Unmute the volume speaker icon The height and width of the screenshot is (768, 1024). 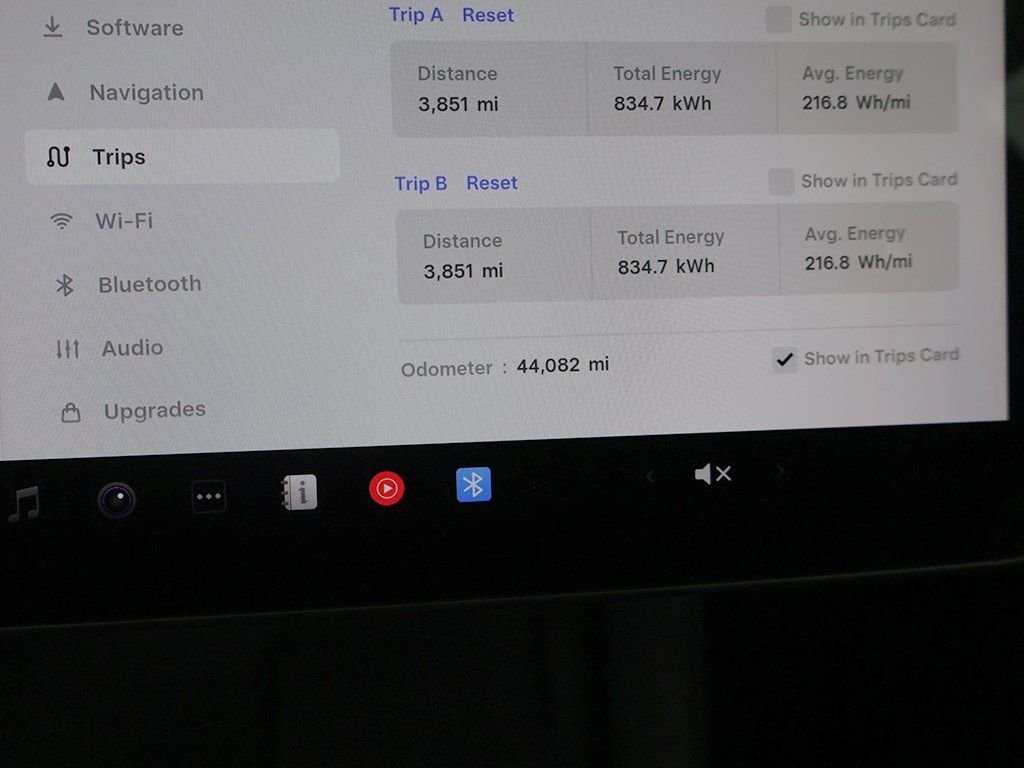click(x=713, y=474)
